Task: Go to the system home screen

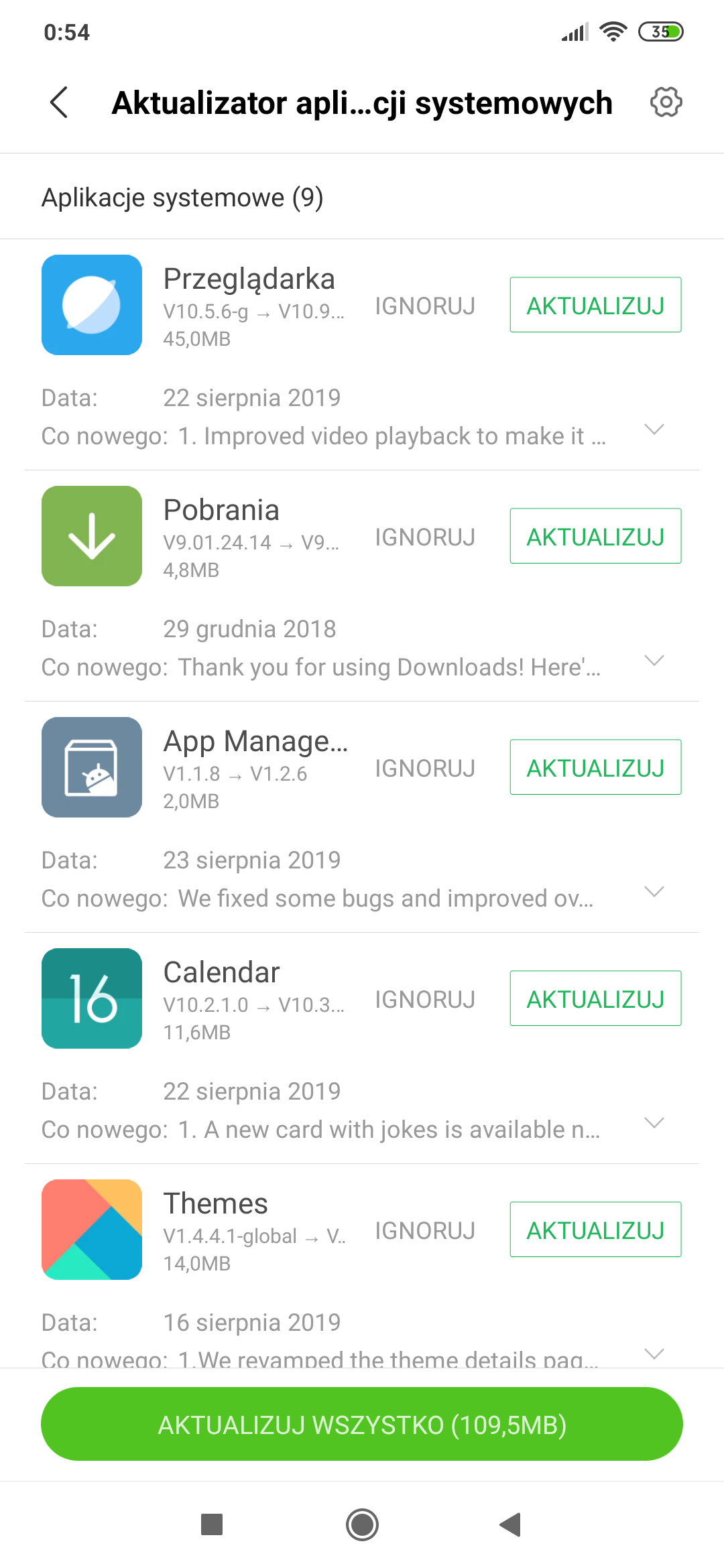Action: 362,1525
